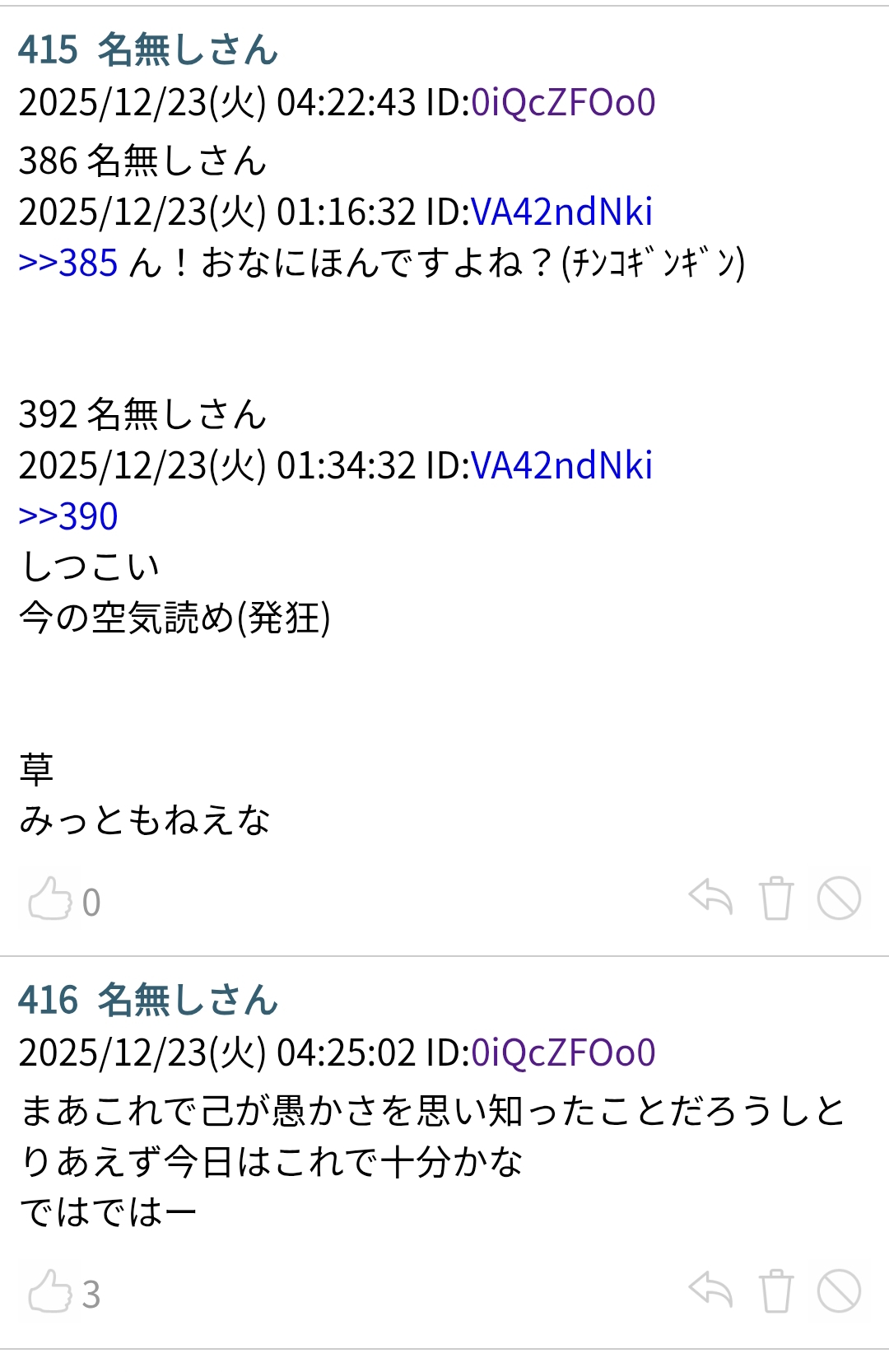
Task: Like post 415 with thumbs-up
Action: (x=50, y=898)
